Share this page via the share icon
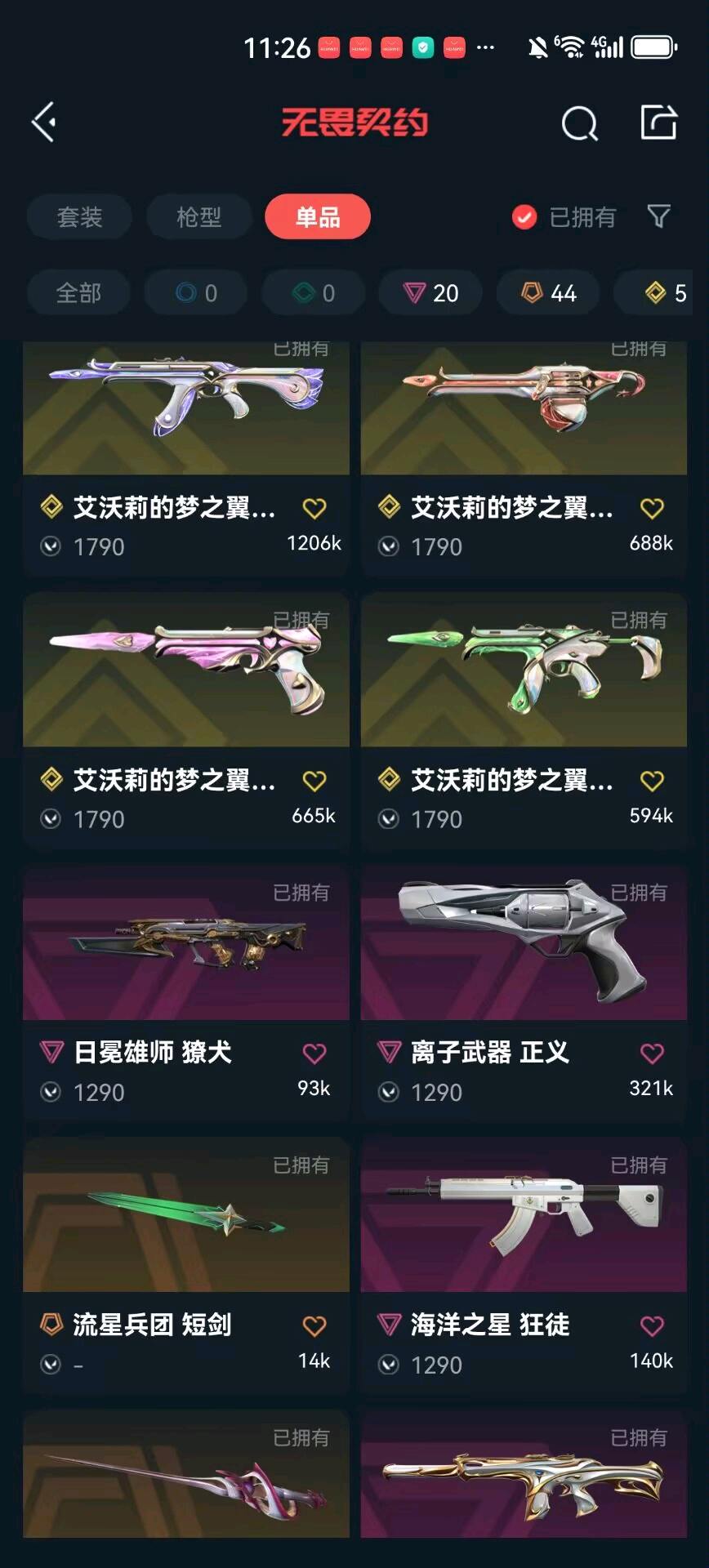709x1568 pixels. [x=658, y=122]
